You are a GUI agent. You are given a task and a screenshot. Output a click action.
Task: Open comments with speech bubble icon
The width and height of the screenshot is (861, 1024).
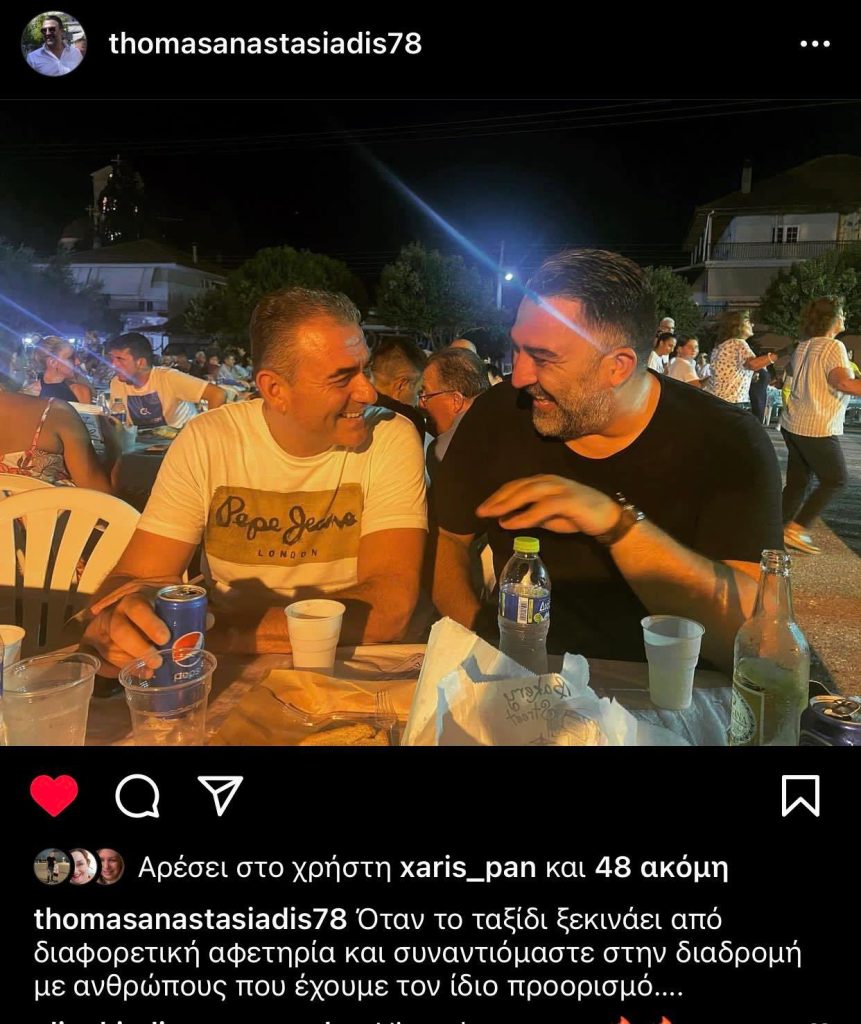coord(137,796)
